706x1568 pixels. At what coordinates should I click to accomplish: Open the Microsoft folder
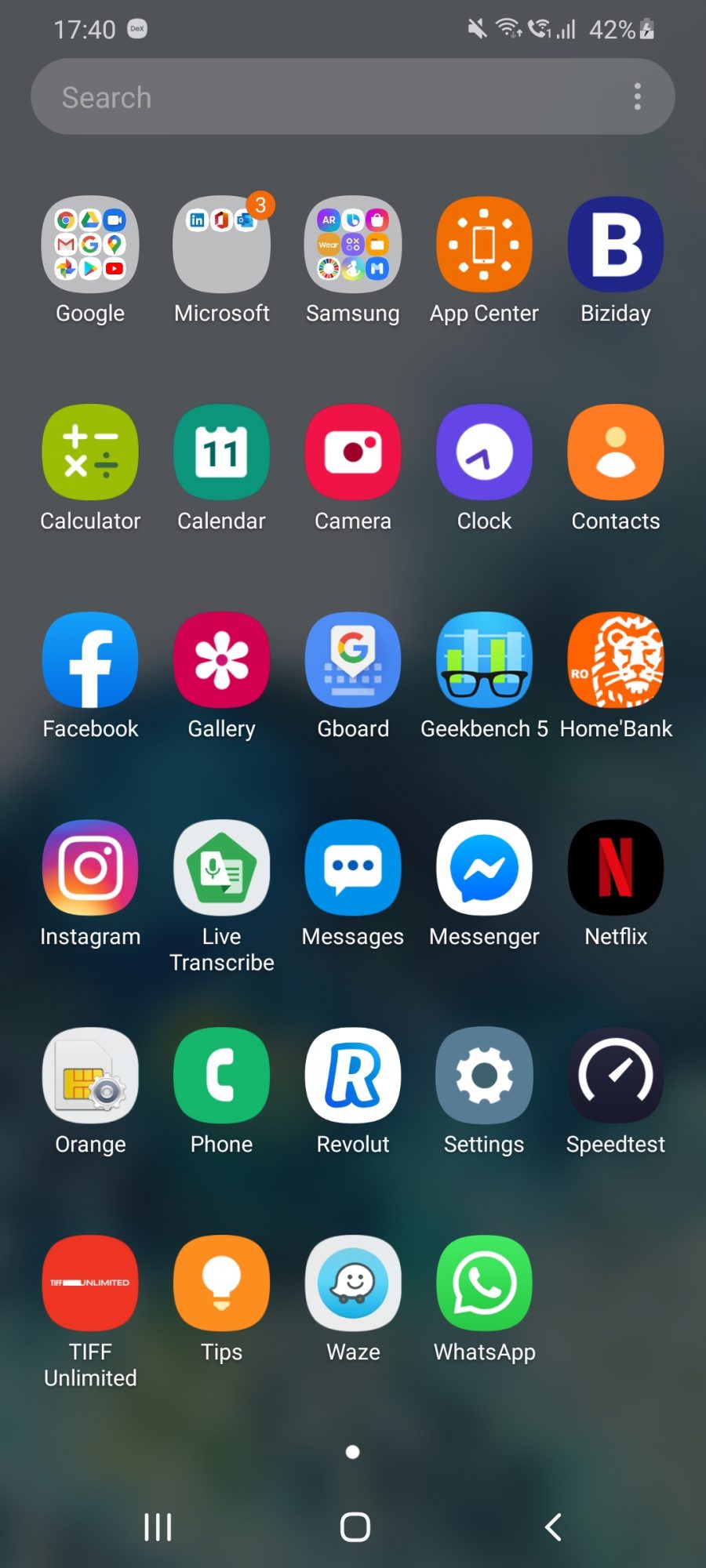[222, 245]
